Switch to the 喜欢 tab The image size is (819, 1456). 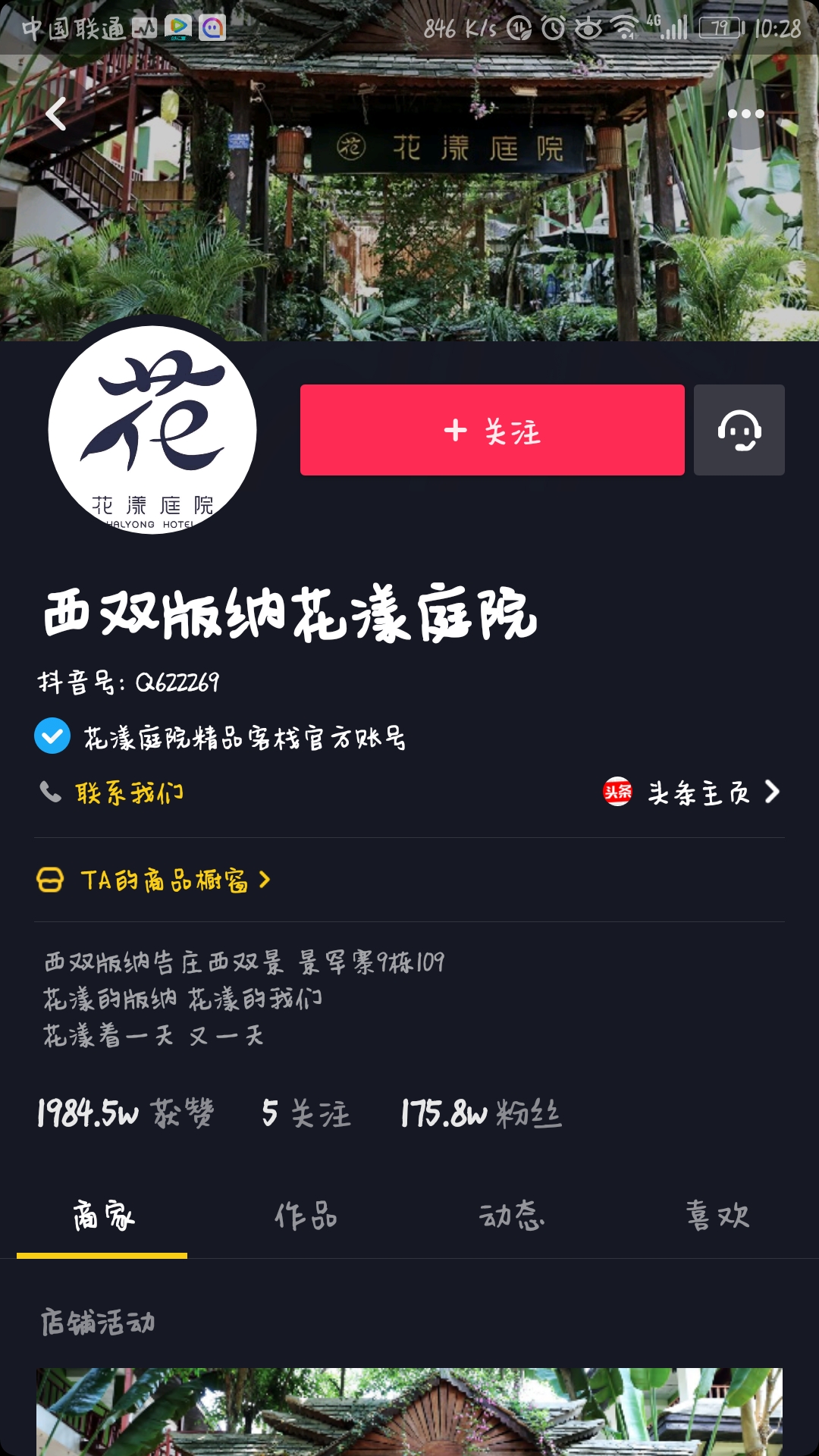[x=717, y=1216]
